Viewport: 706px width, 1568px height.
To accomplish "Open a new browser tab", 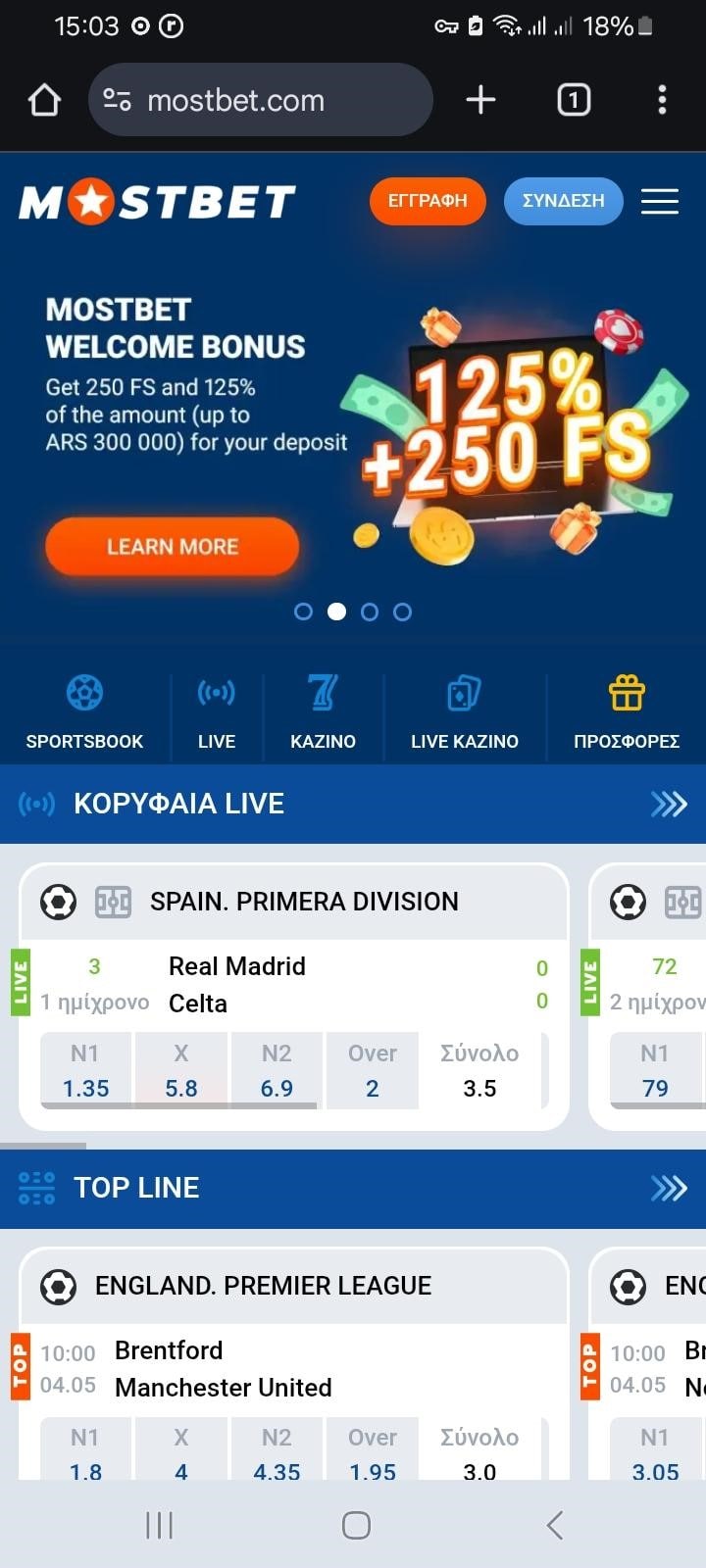I will click(x=480, y=100).
